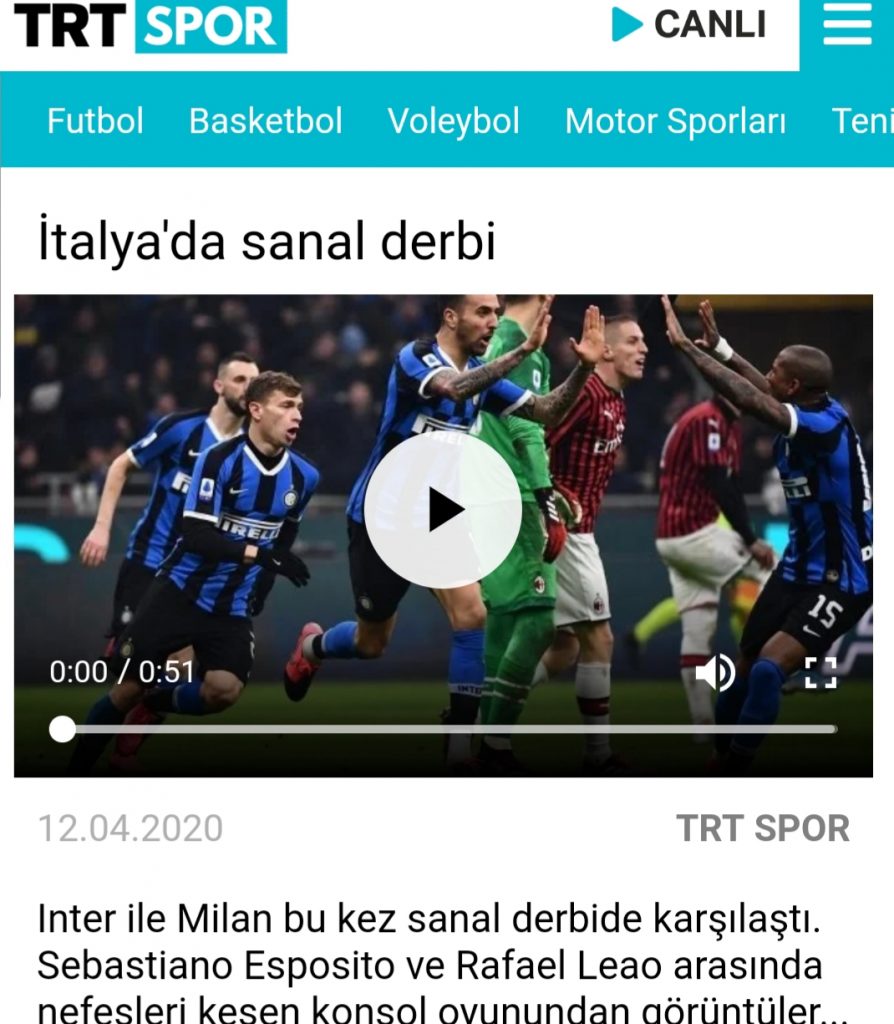
Task: Select the Voleybol section
Action: click(453, 121)
